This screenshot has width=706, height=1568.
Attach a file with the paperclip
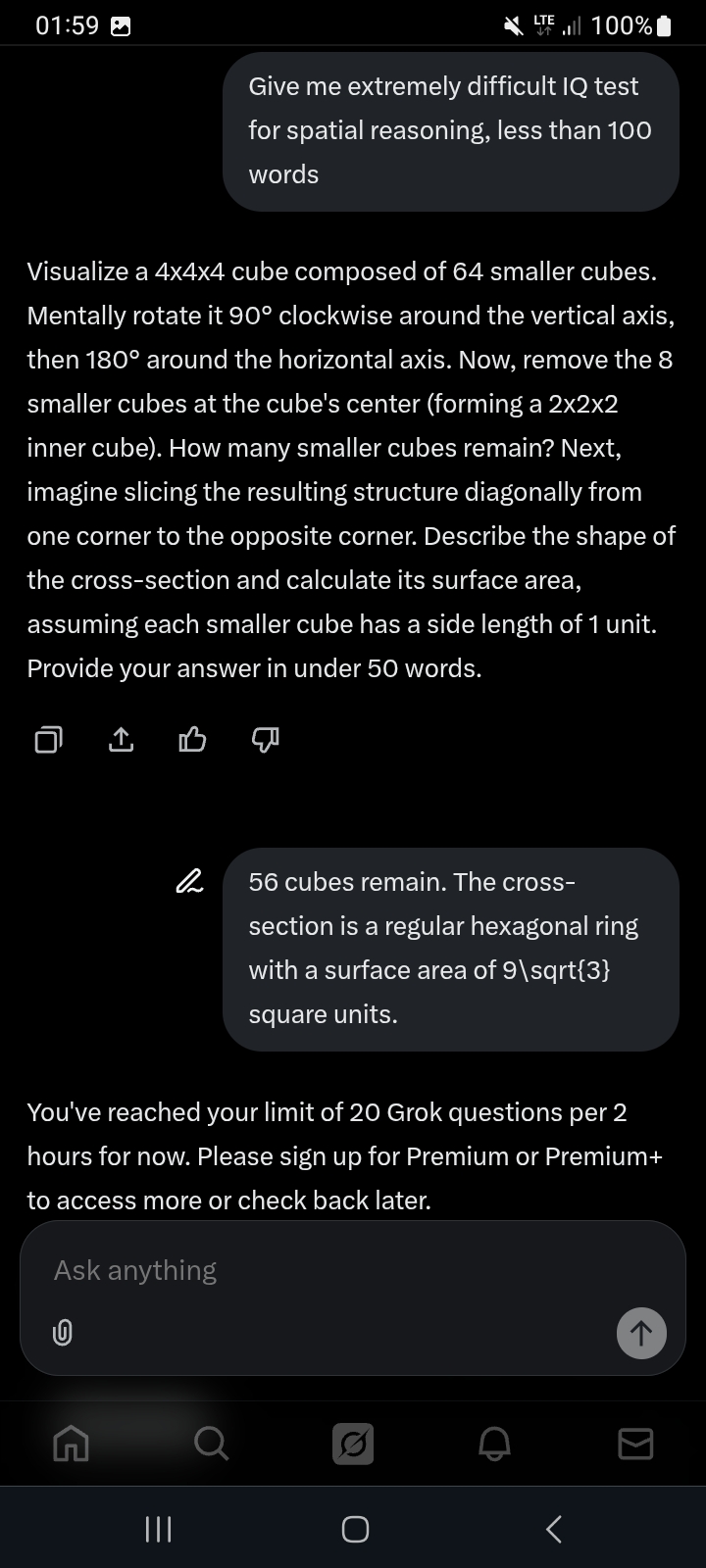click(62, 1332)
